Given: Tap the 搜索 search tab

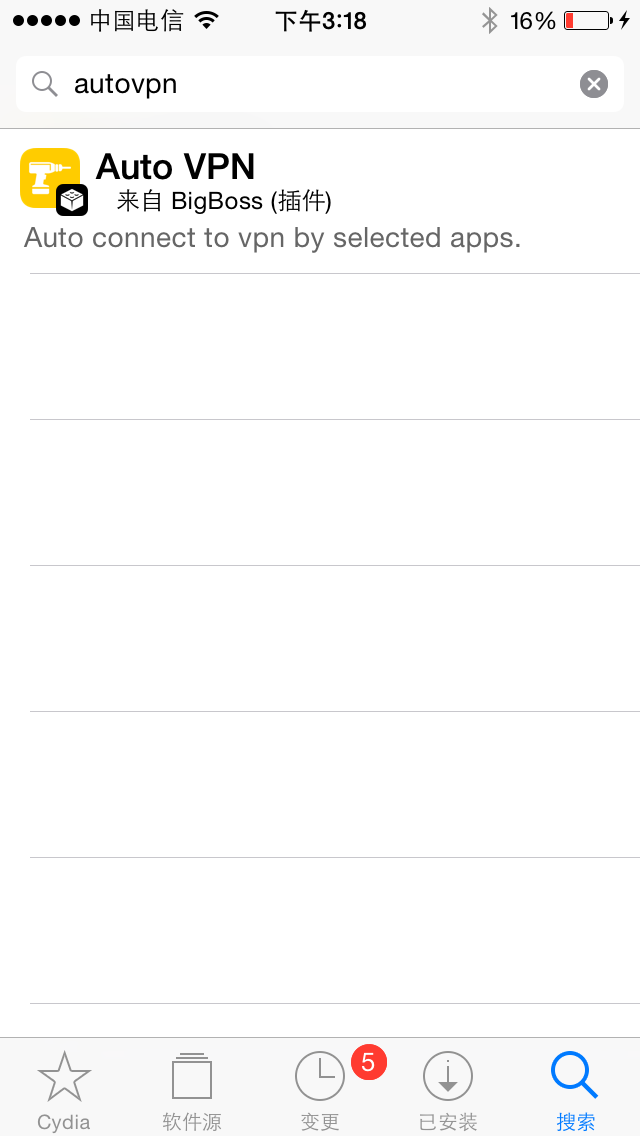Looking at the screenshot, I should pos(575,1090).
